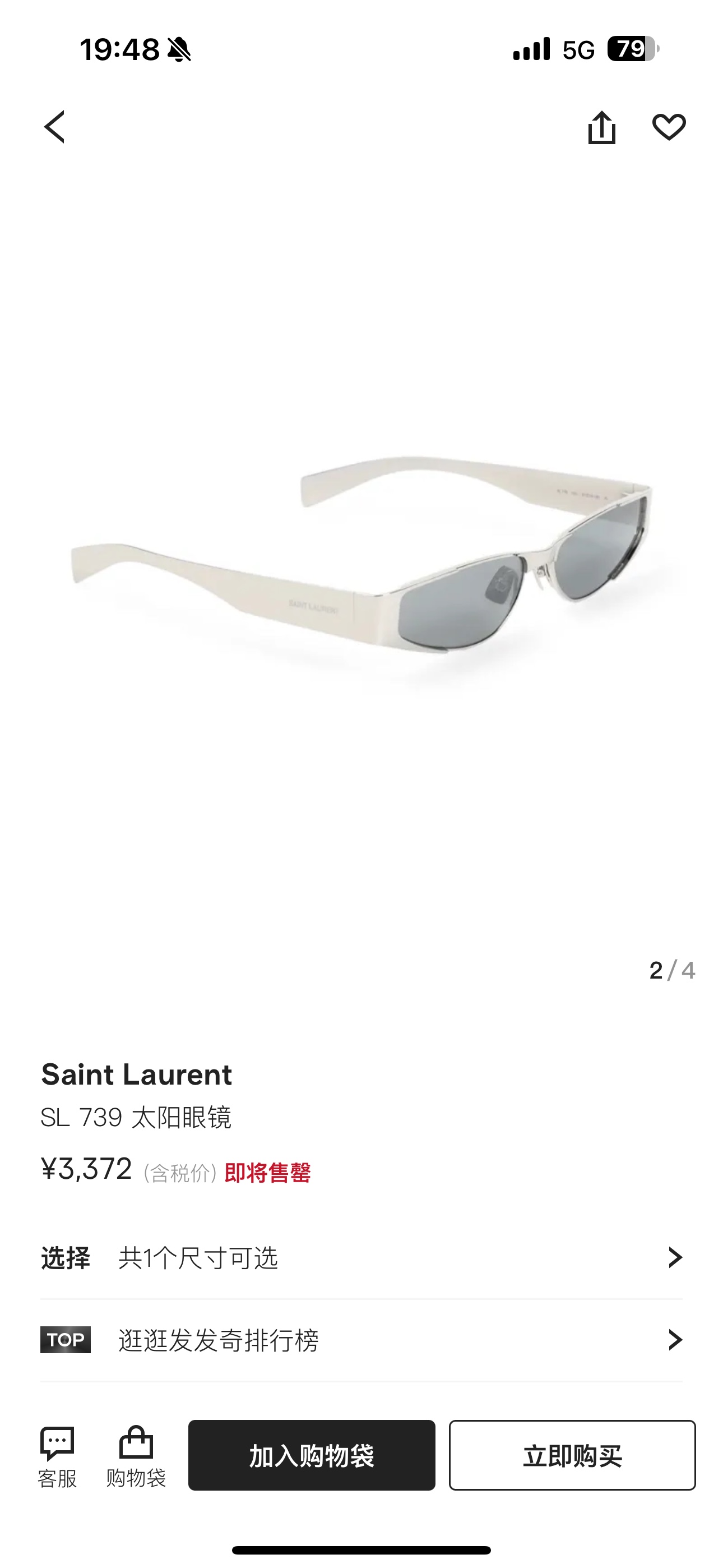Open the 逛逛发发奇排行榜 ranking row
This screenshot has height=1568, width=723.
(361, 1340)
